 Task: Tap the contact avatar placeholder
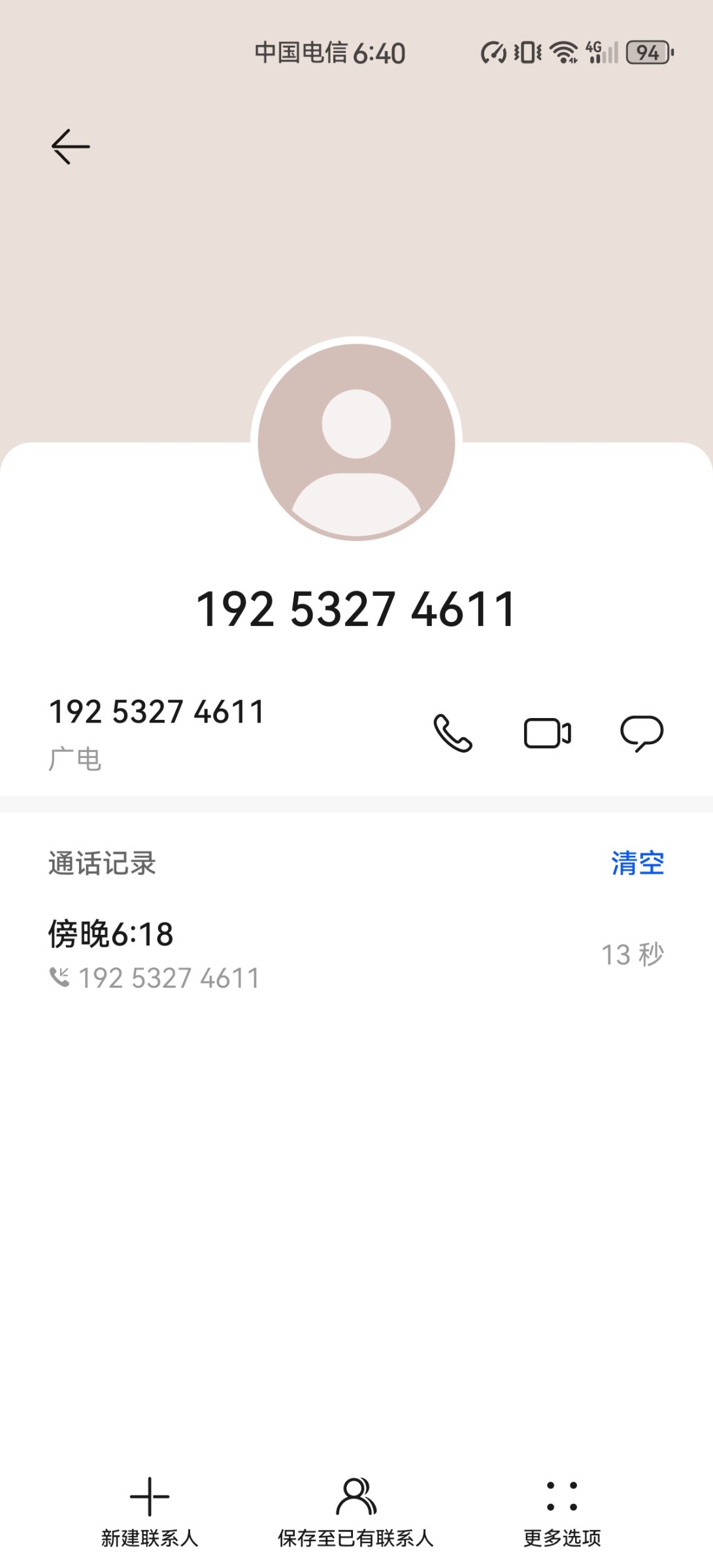pos(356,442)
